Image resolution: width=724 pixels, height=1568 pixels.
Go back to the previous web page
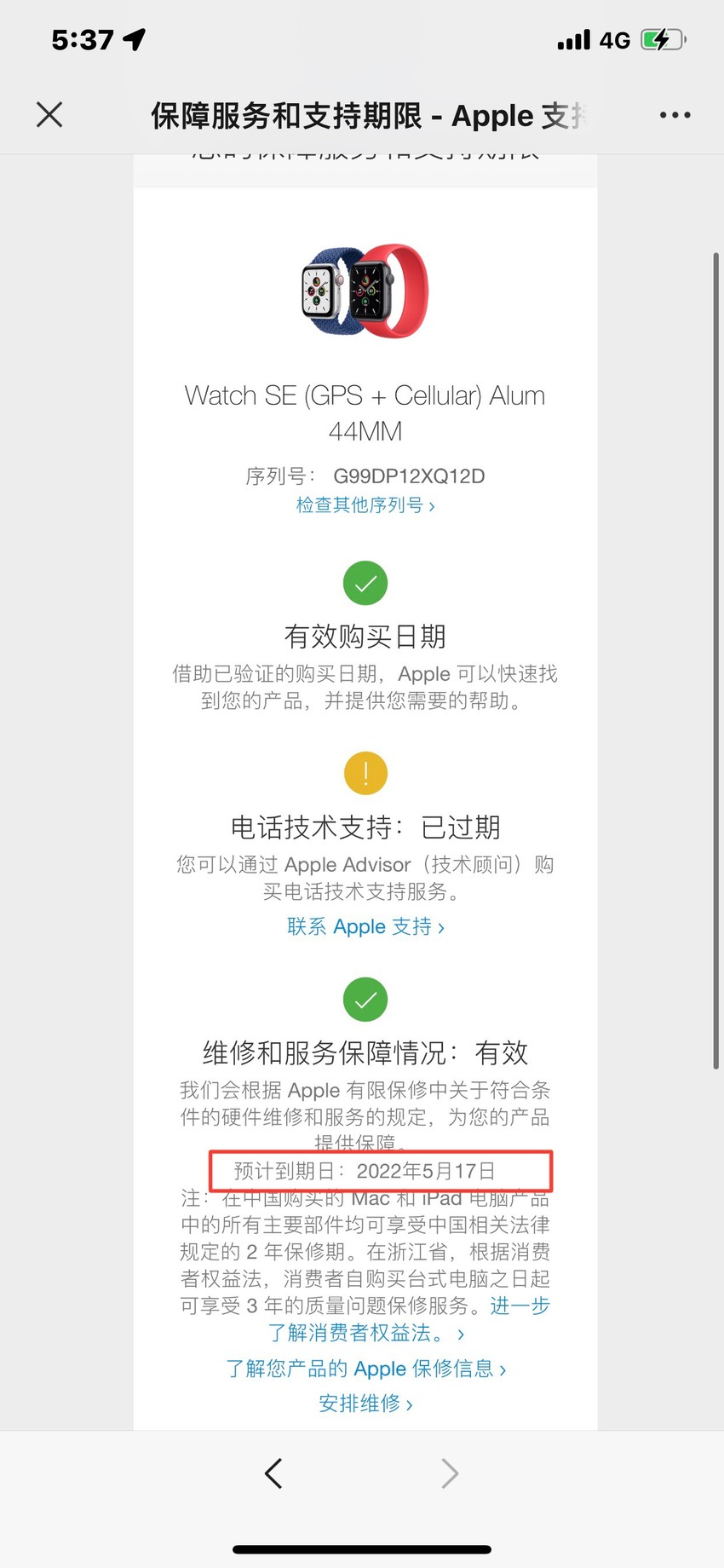[273, 1473]
